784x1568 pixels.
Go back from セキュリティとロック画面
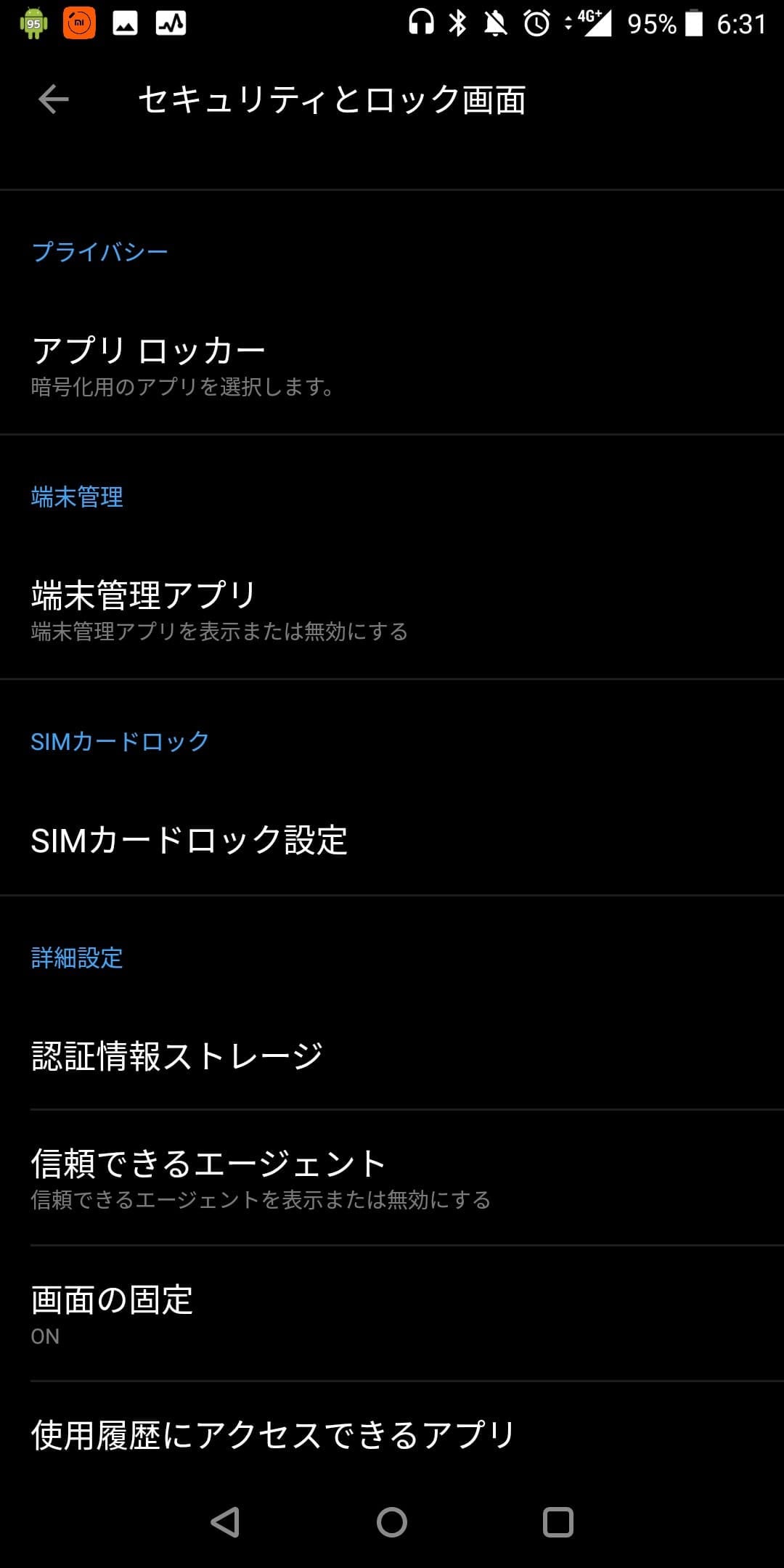53,99
